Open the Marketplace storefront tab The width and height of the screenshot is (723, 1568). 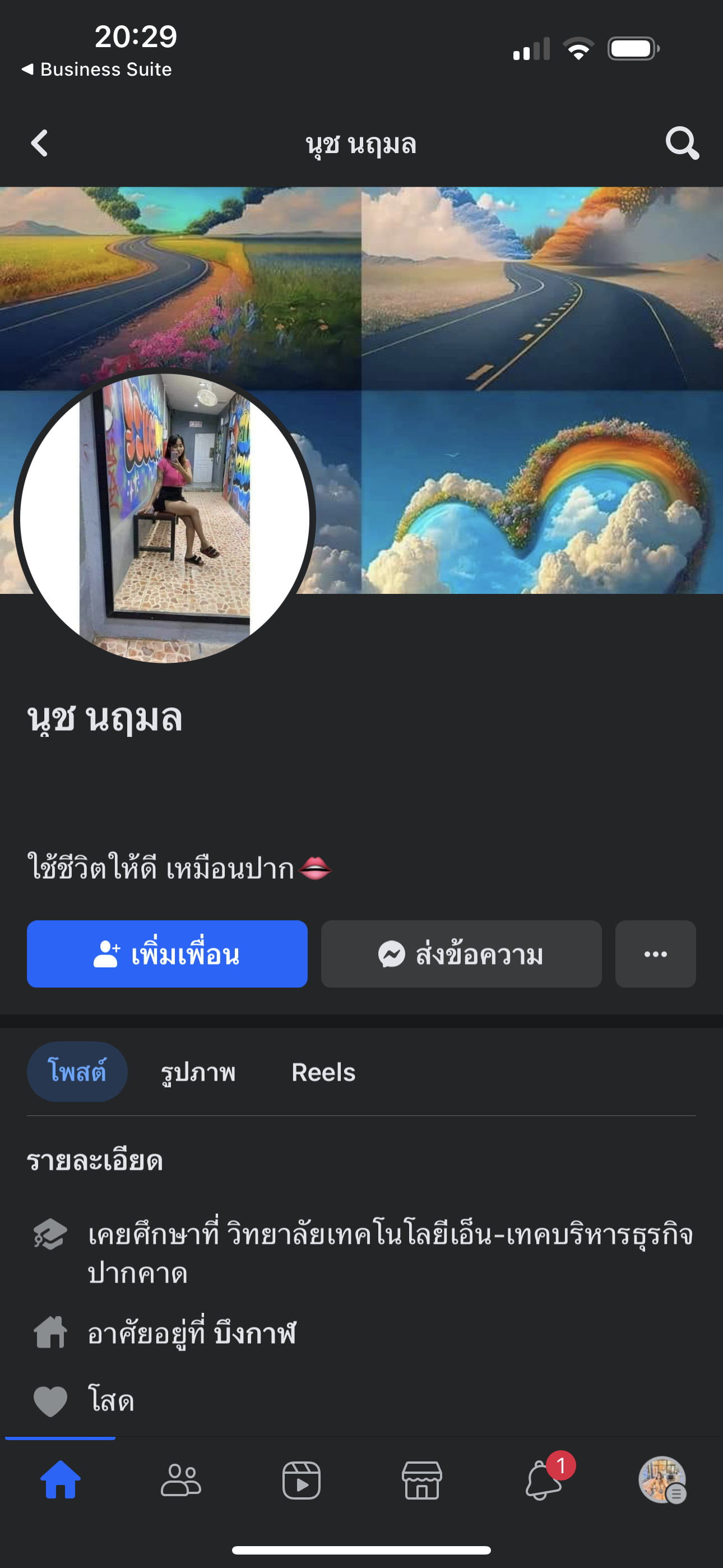click(421, 1480)
